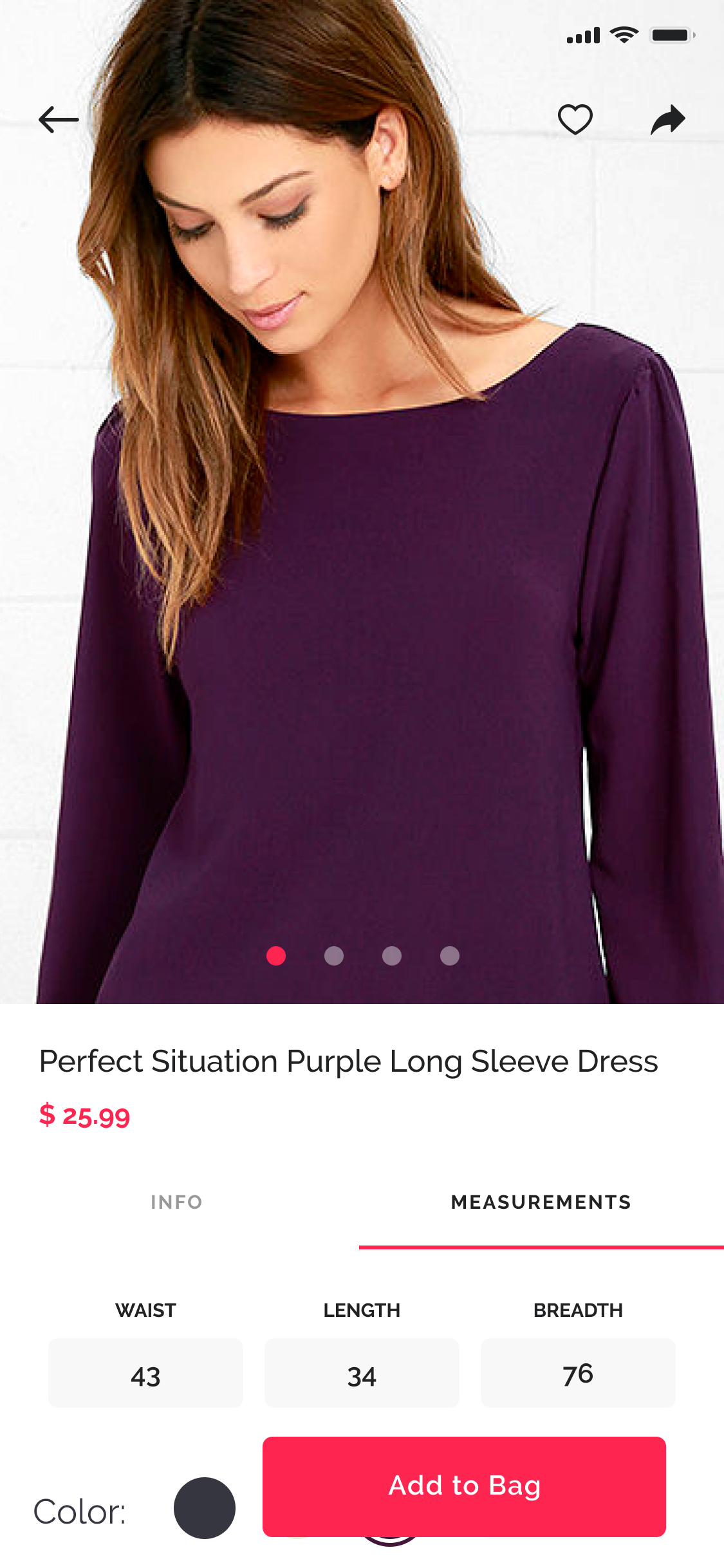Screen dimensions: 724x1568
Task: Go back with the arrow icon
Action: click(59, 120)
